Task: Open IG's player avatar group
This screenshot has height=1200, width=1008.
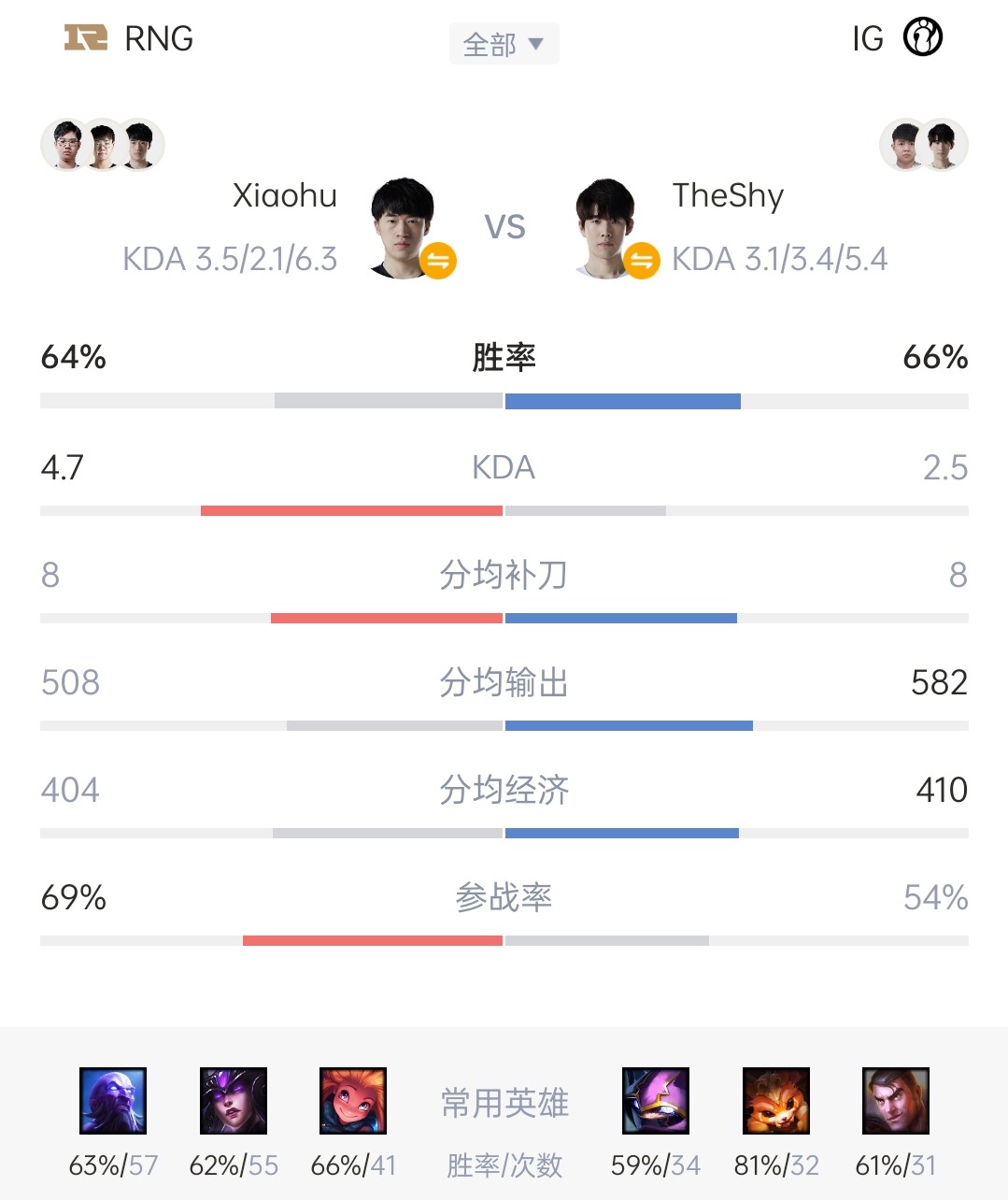Action: [923, 145]
